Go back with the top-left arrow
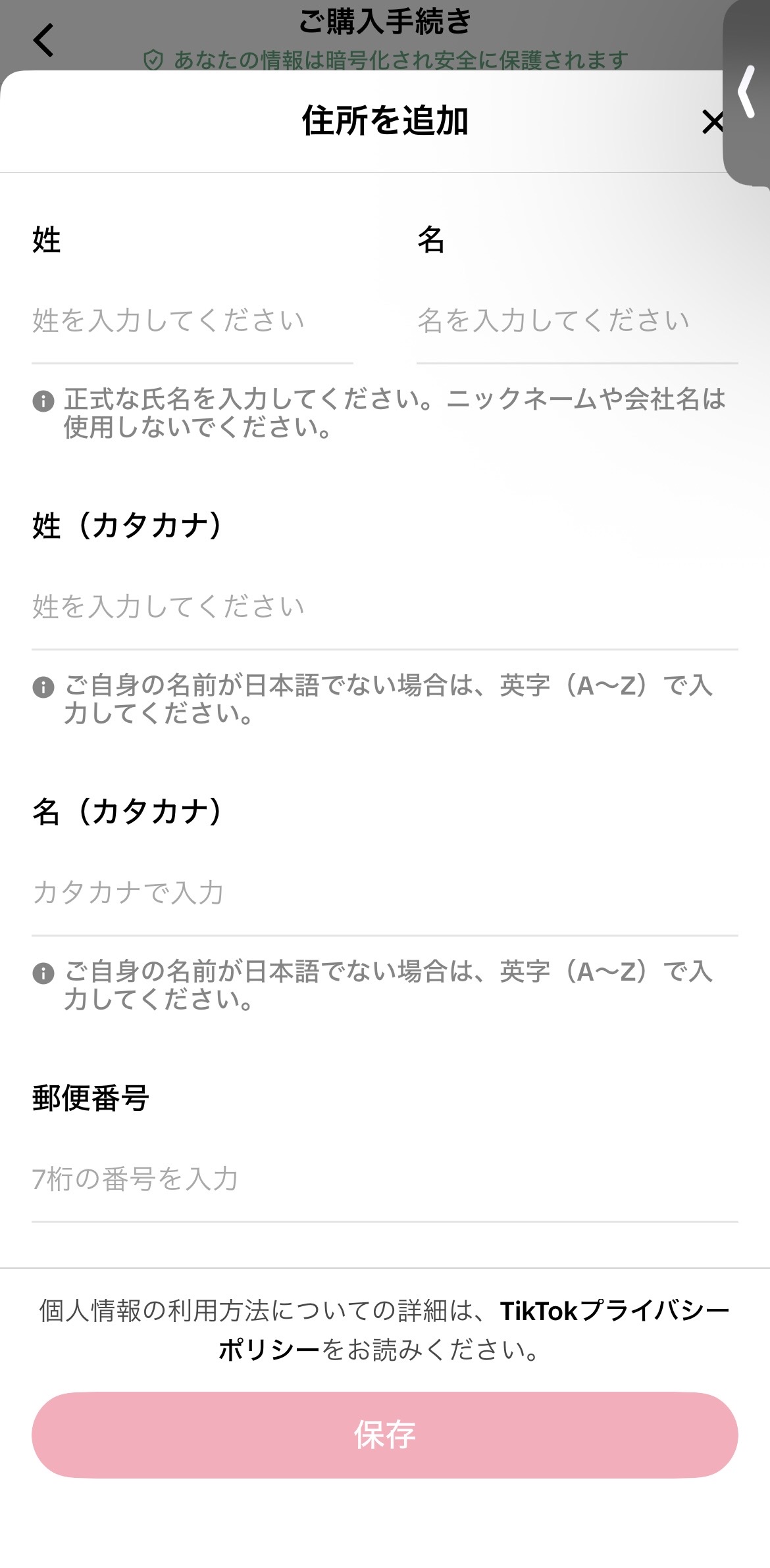This screenshot has width=770, height=1568. click(x=43, y=40)
